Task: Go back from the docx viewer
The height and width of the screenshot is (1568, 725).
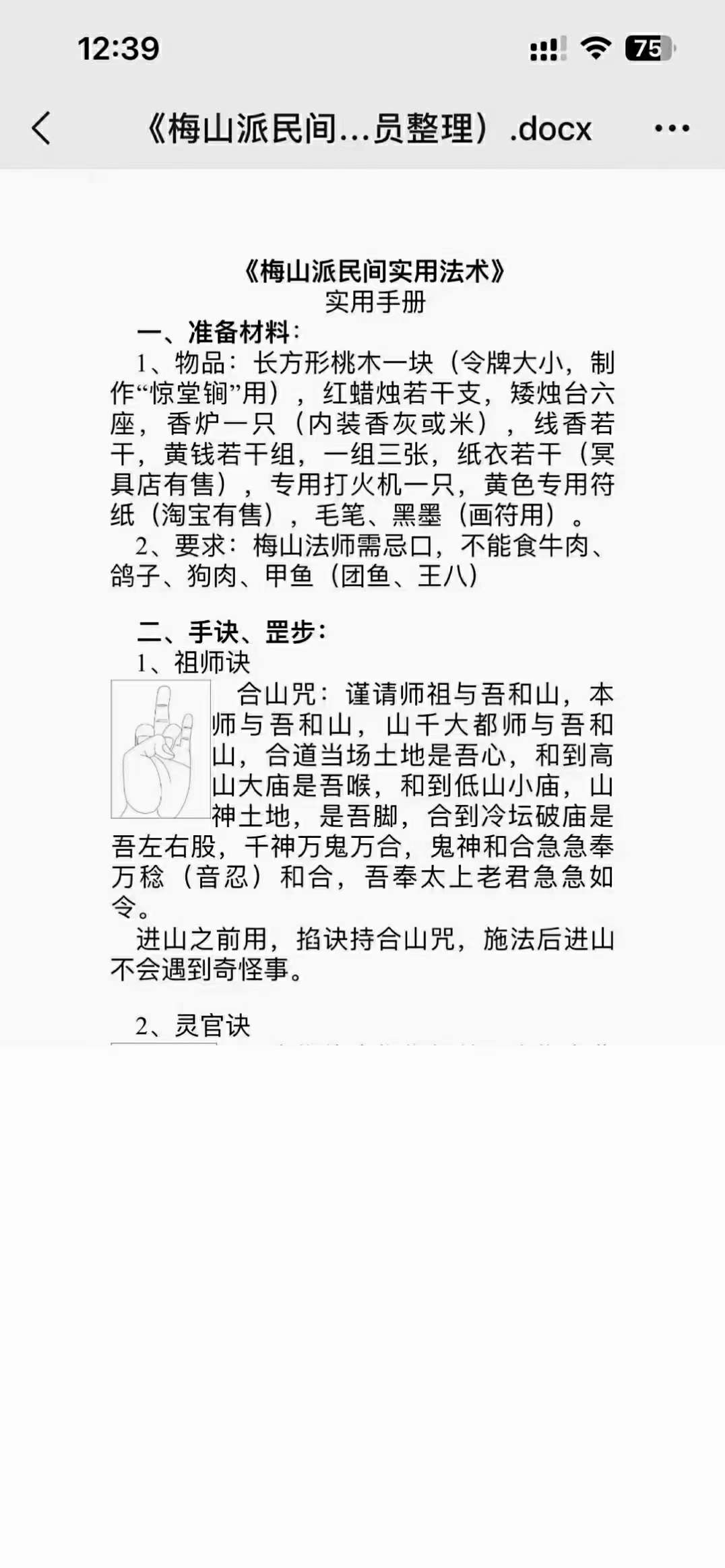Action: (41, 129)
